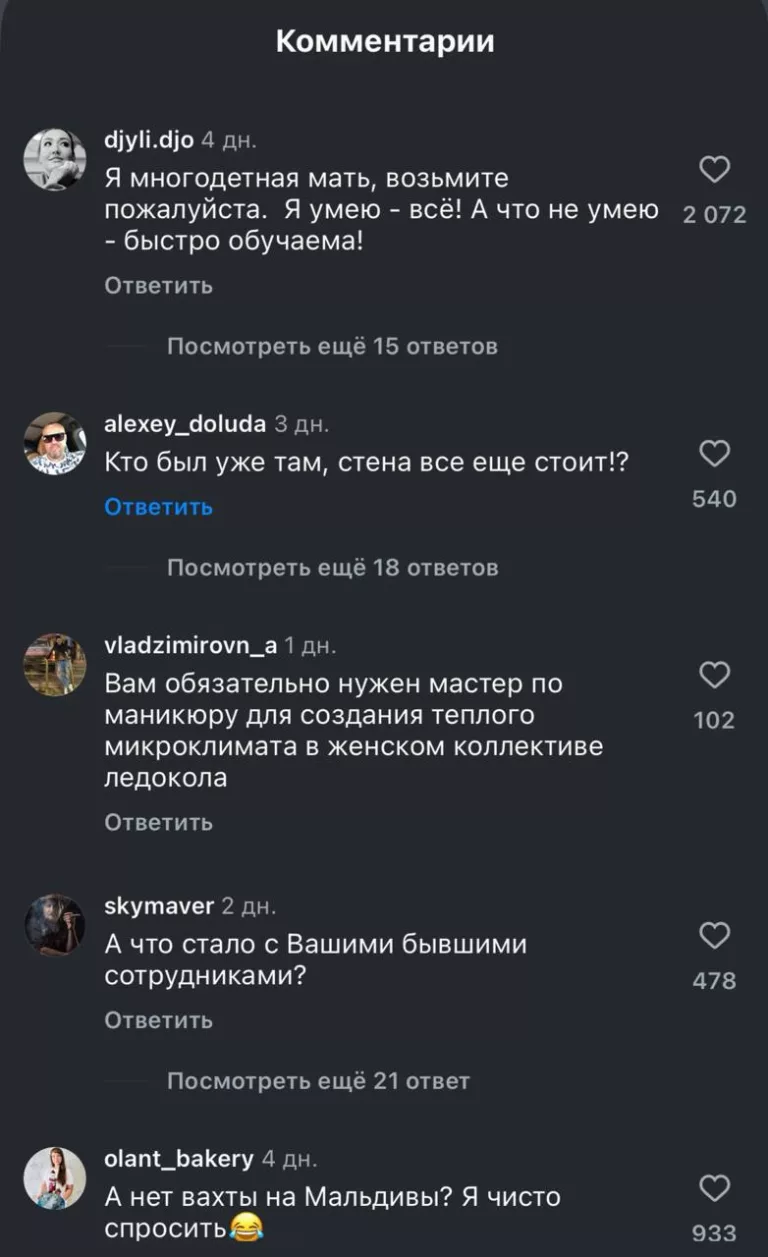Reply to skymaver's comment
Image resolution: width=768 pixels, height=1257 pixels.
point(159,1020)
